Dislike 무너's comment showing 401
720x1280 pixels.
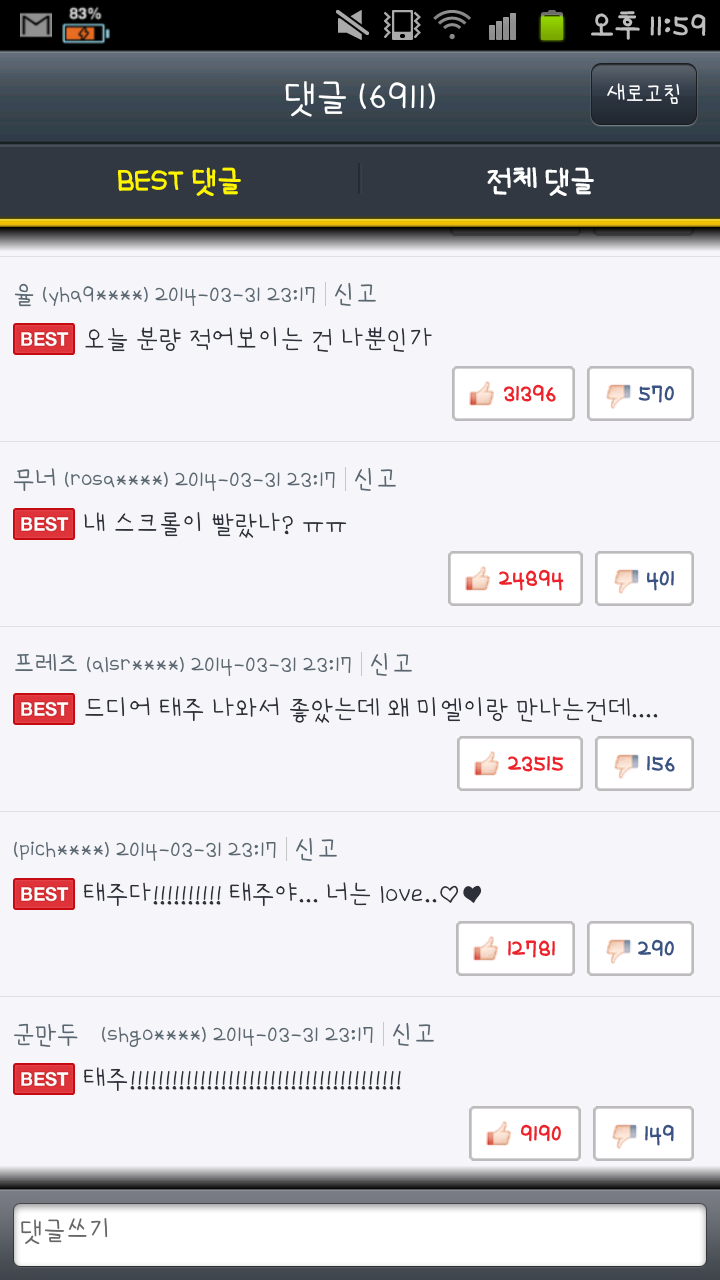[x=644, y=579]
